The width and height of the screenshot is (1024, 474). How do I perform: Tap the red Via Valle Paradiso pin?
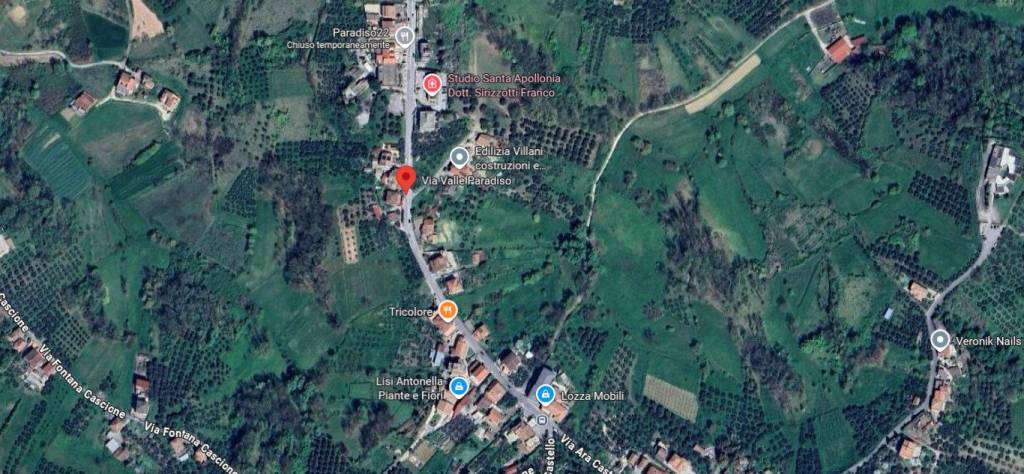pyautogui.click(x=405, y=180)
